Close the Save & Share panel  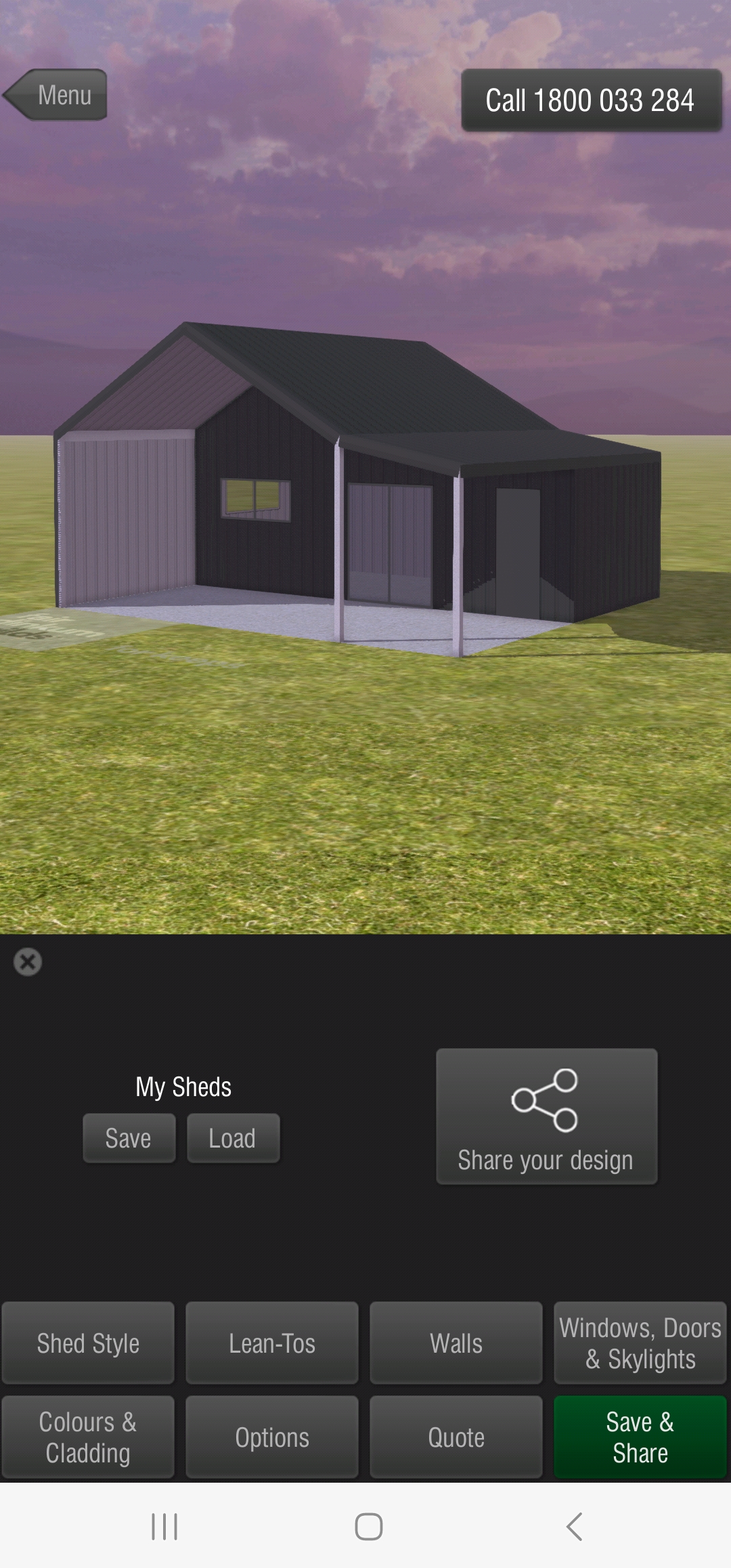(x=28, y=961)
